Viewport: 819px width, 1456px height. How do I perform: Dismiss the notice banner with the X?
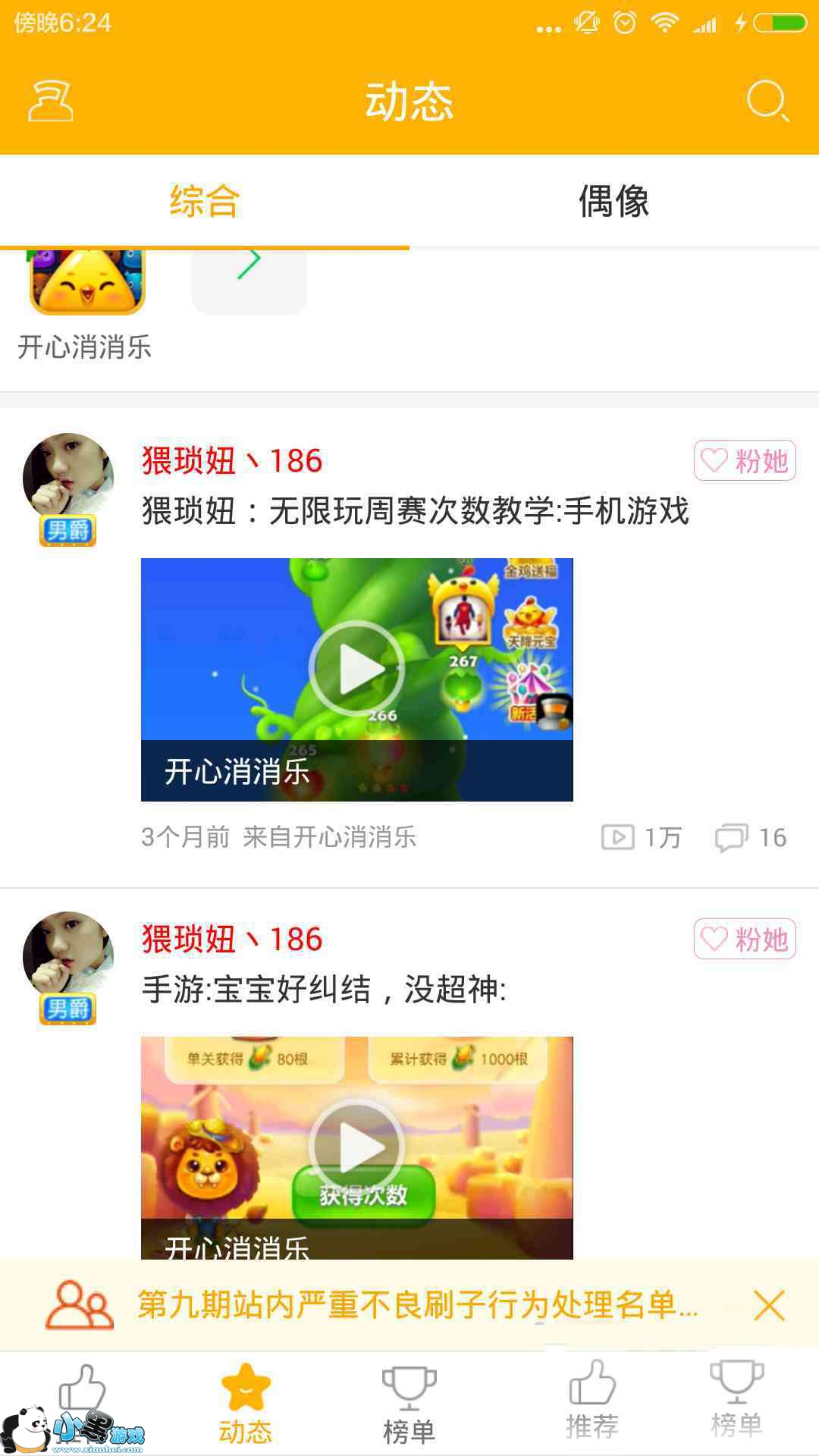pos(769,1306)
